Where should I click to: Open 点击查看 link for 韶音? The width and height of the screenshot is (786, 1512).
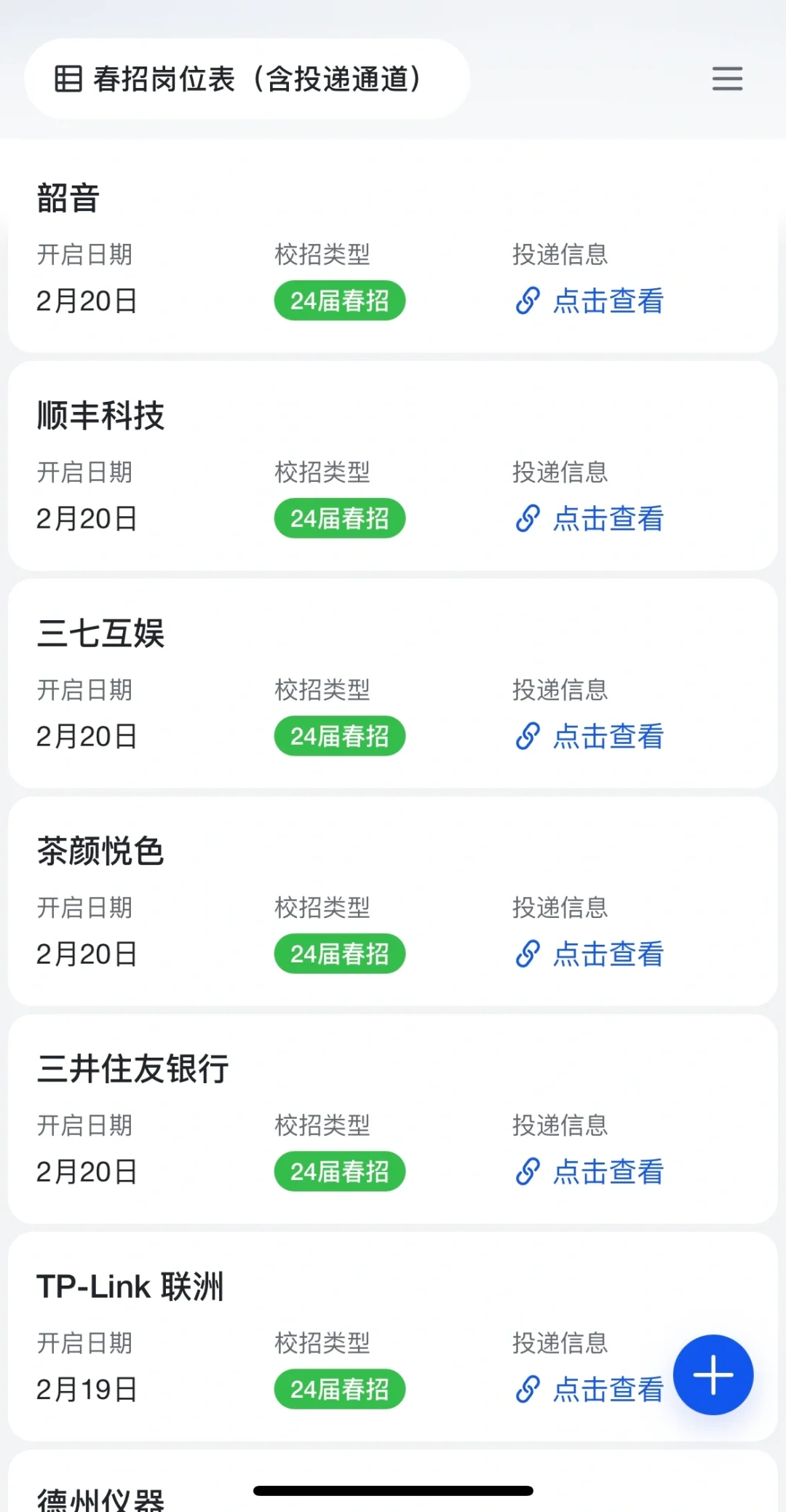[x=589, y=301]
